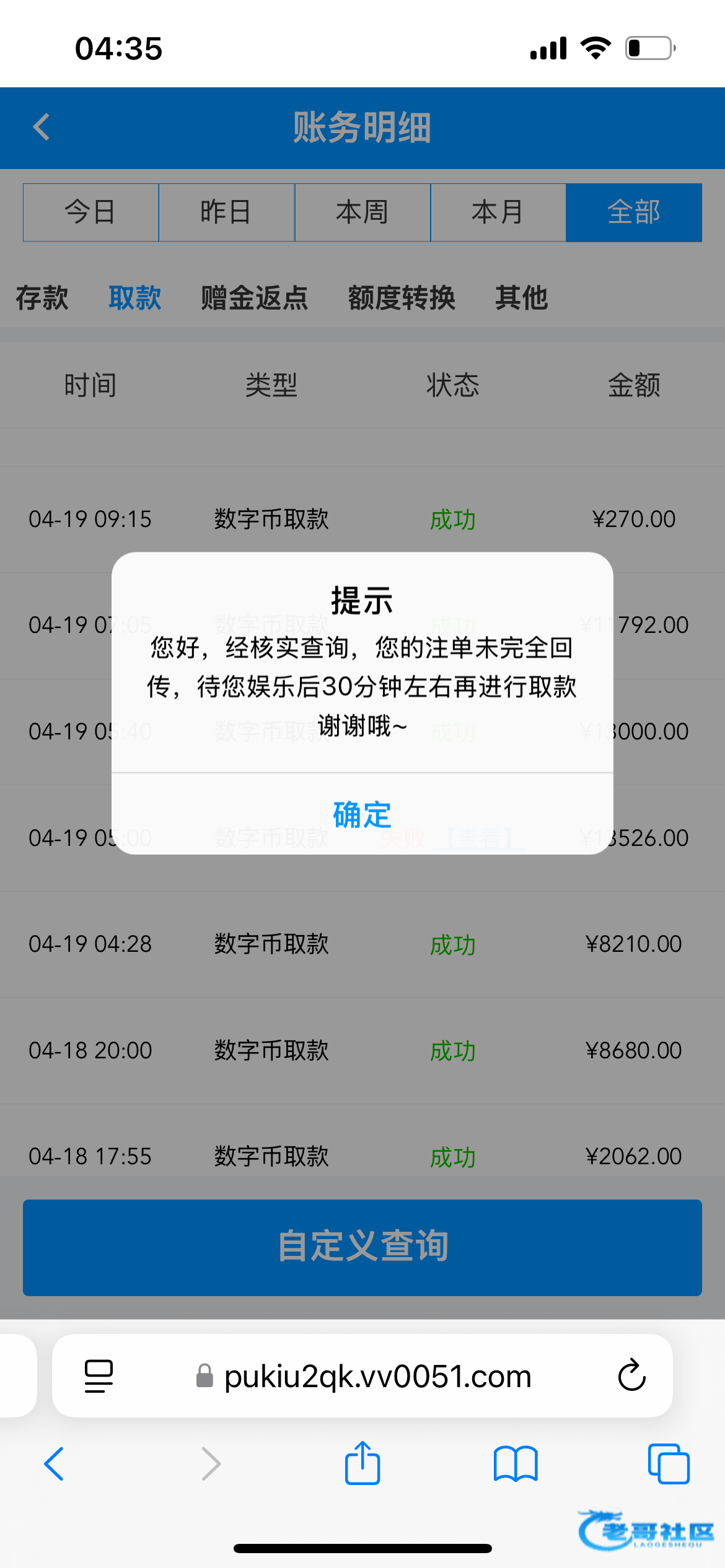This screenshot has width=725, height=1568.
Task: Select the 本月 date filter
Action: 498,212
